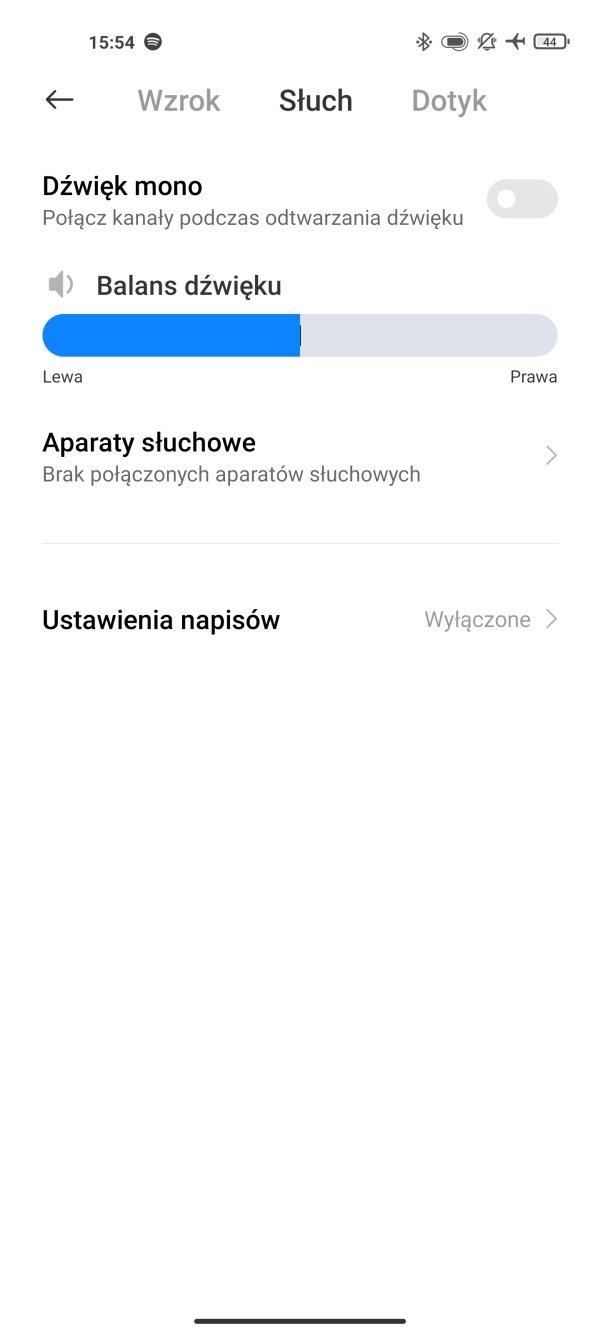600x1333 pixels.
Task: Select the Słuch tab
Action: (x=316, y=101)
